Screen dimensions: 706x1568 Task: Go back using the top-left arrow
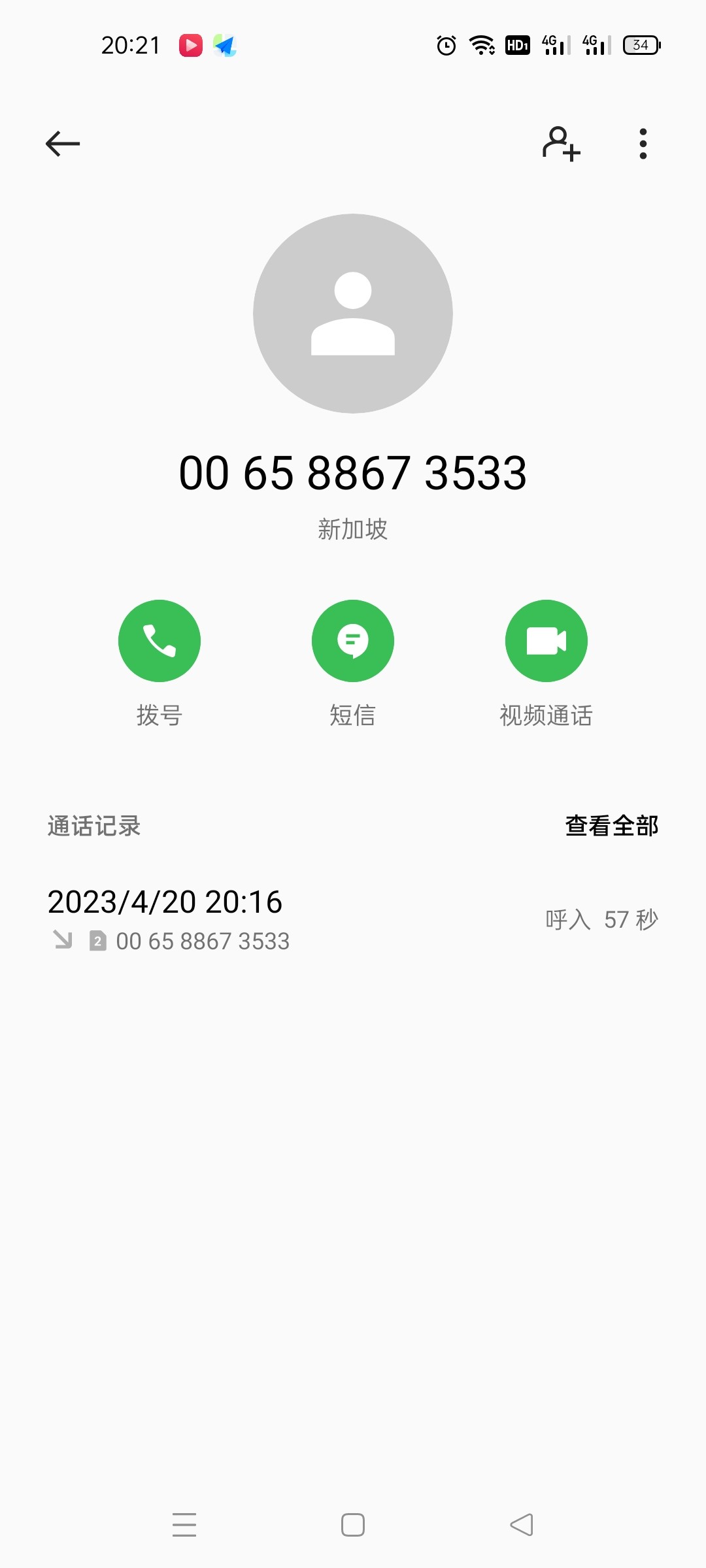63,144
